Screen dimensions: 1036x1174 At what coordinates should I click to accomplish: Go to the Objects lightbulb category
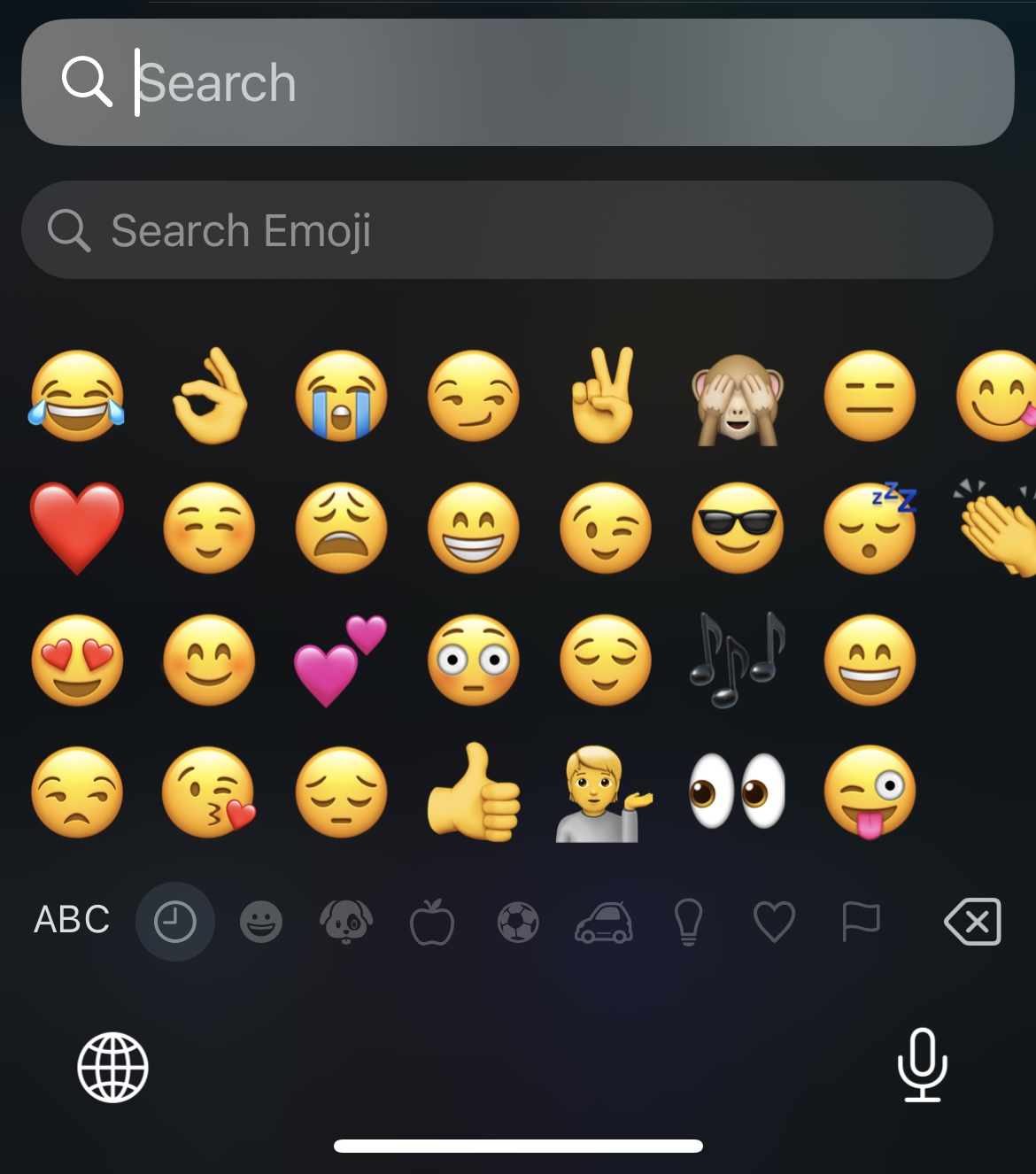[x=689, y=922]
